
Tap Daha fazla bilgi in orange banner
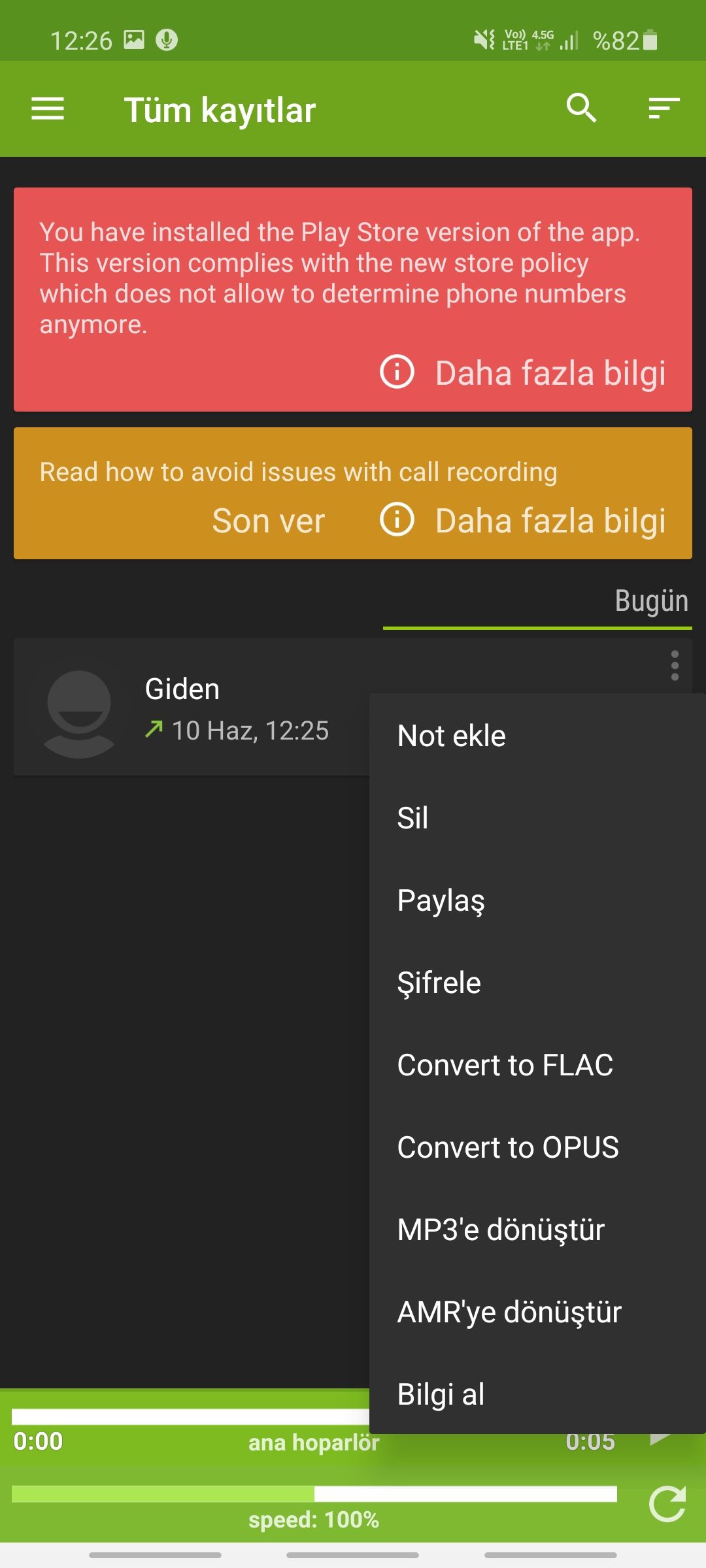[523, 521]
